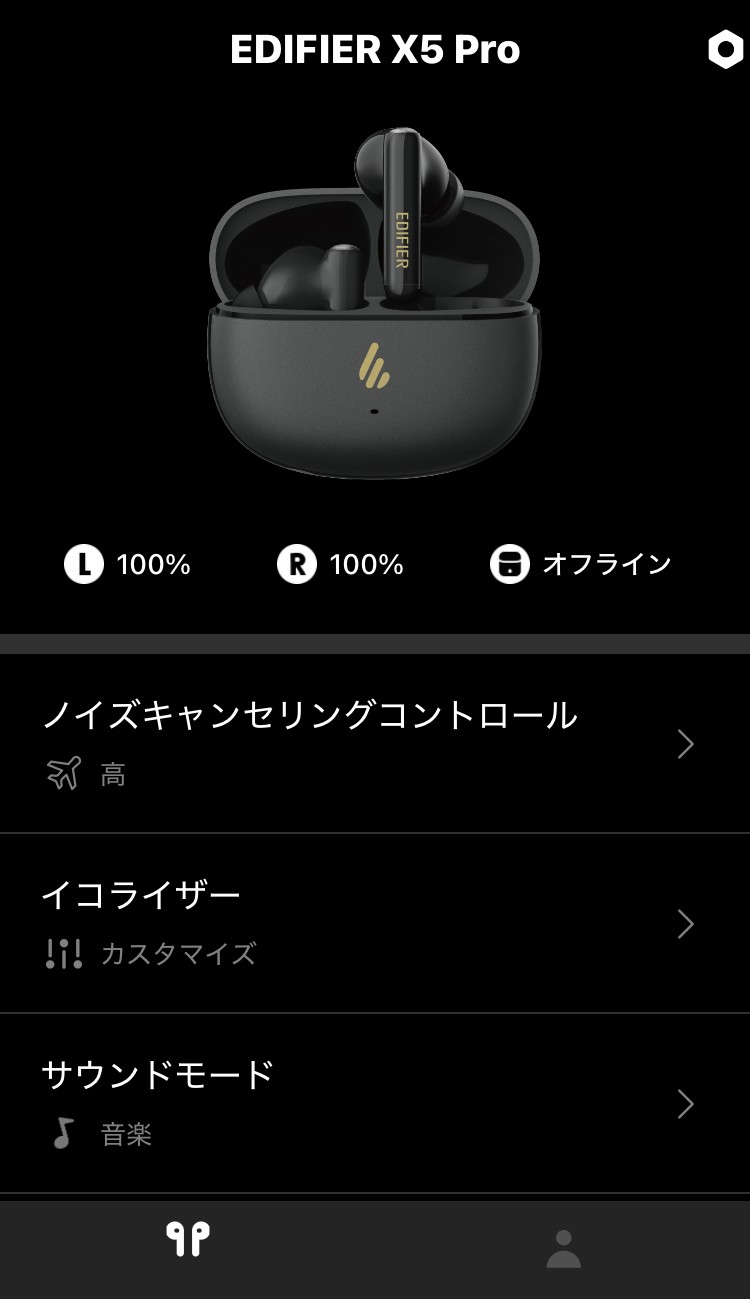Viewport: 750px width, 1299px height.
Task: Tap the left earbud battery indicator icon
Action: click(84, 564)
